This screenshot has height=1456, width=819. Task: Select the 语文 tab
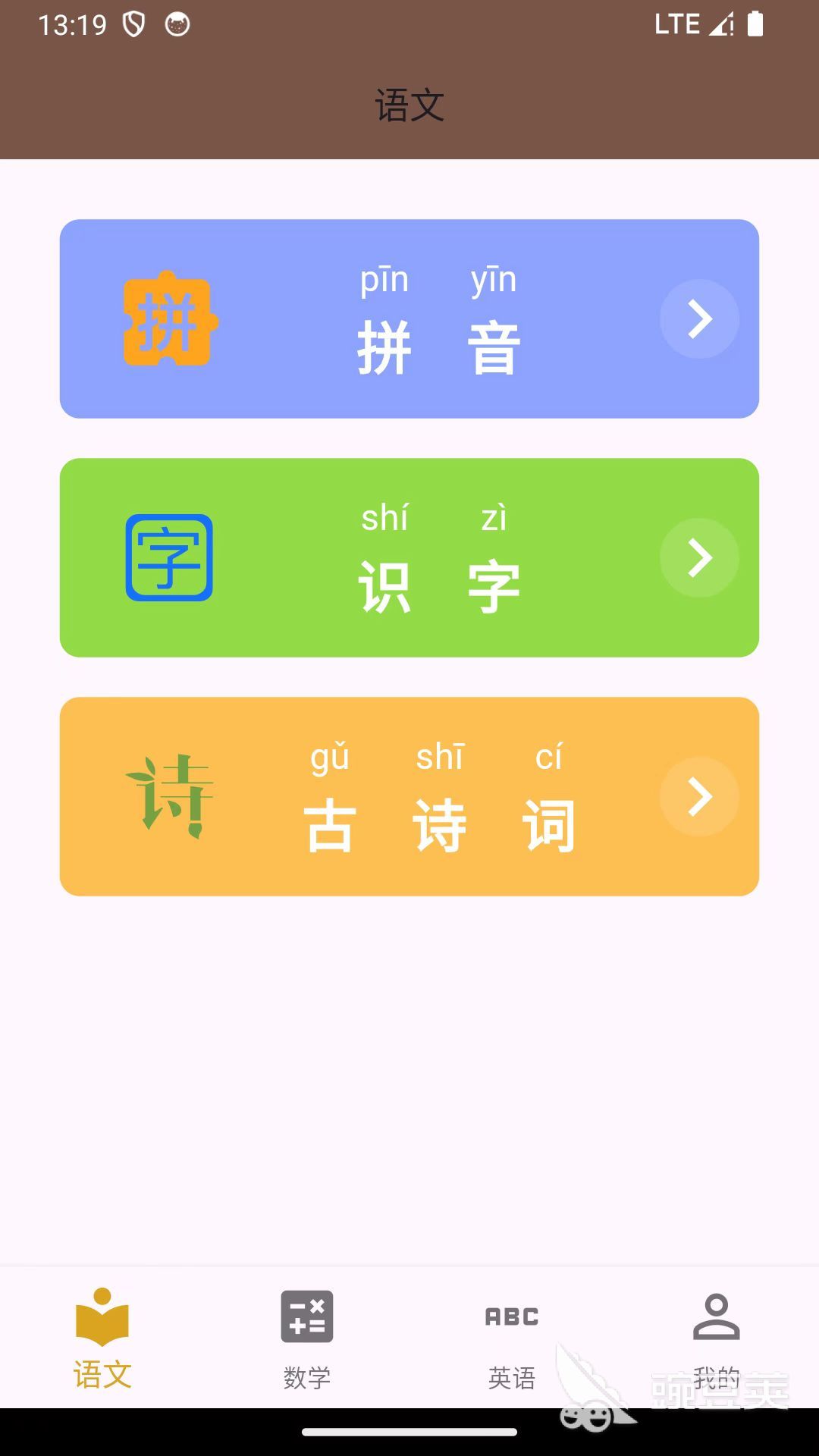point(102,1338)
